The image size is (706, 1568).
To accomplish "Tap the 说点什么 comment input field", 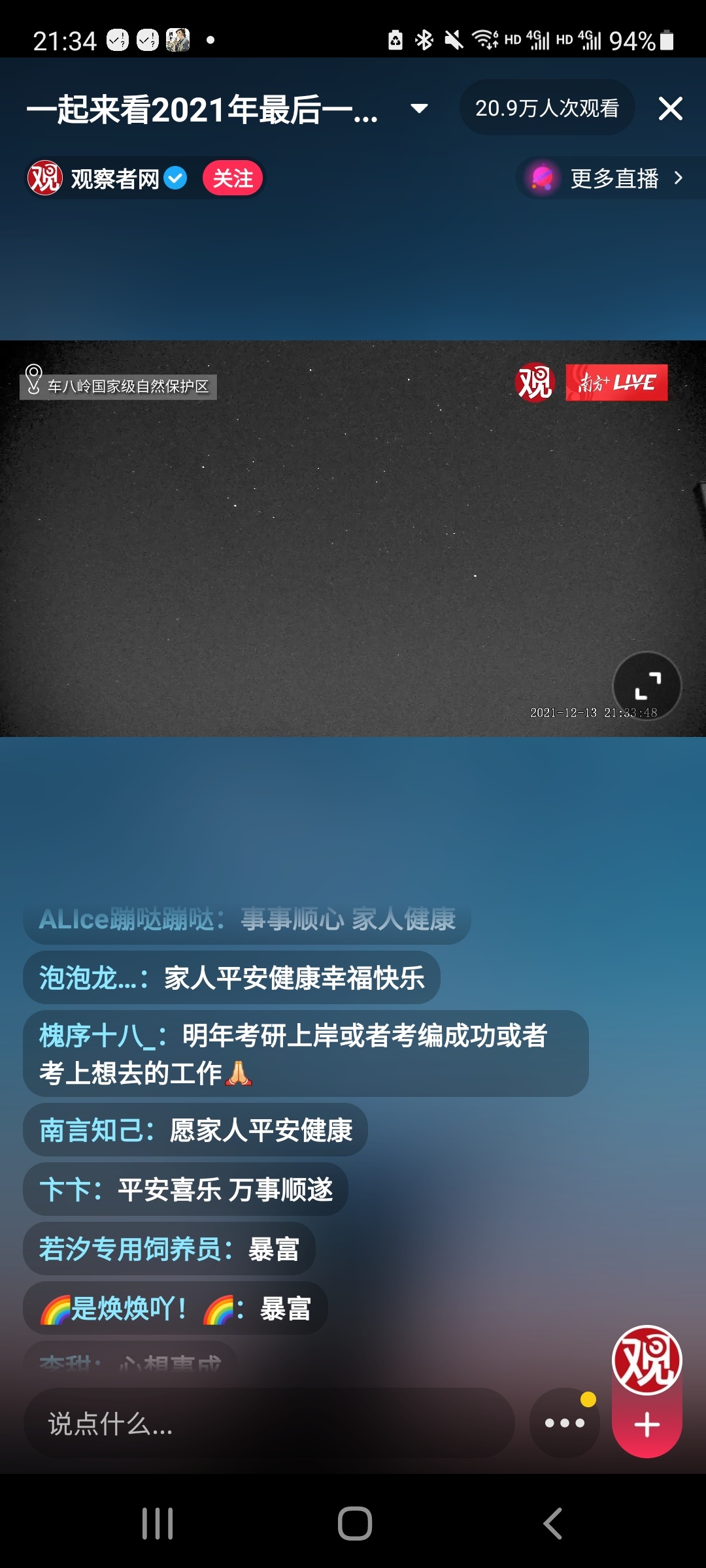I will tap(268, 1424).
